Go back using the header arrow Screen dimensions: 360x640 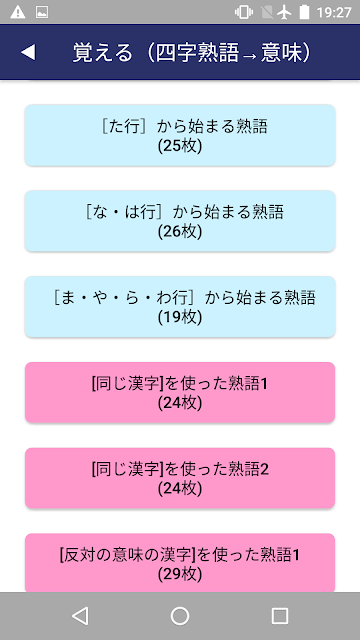[28, 53]
